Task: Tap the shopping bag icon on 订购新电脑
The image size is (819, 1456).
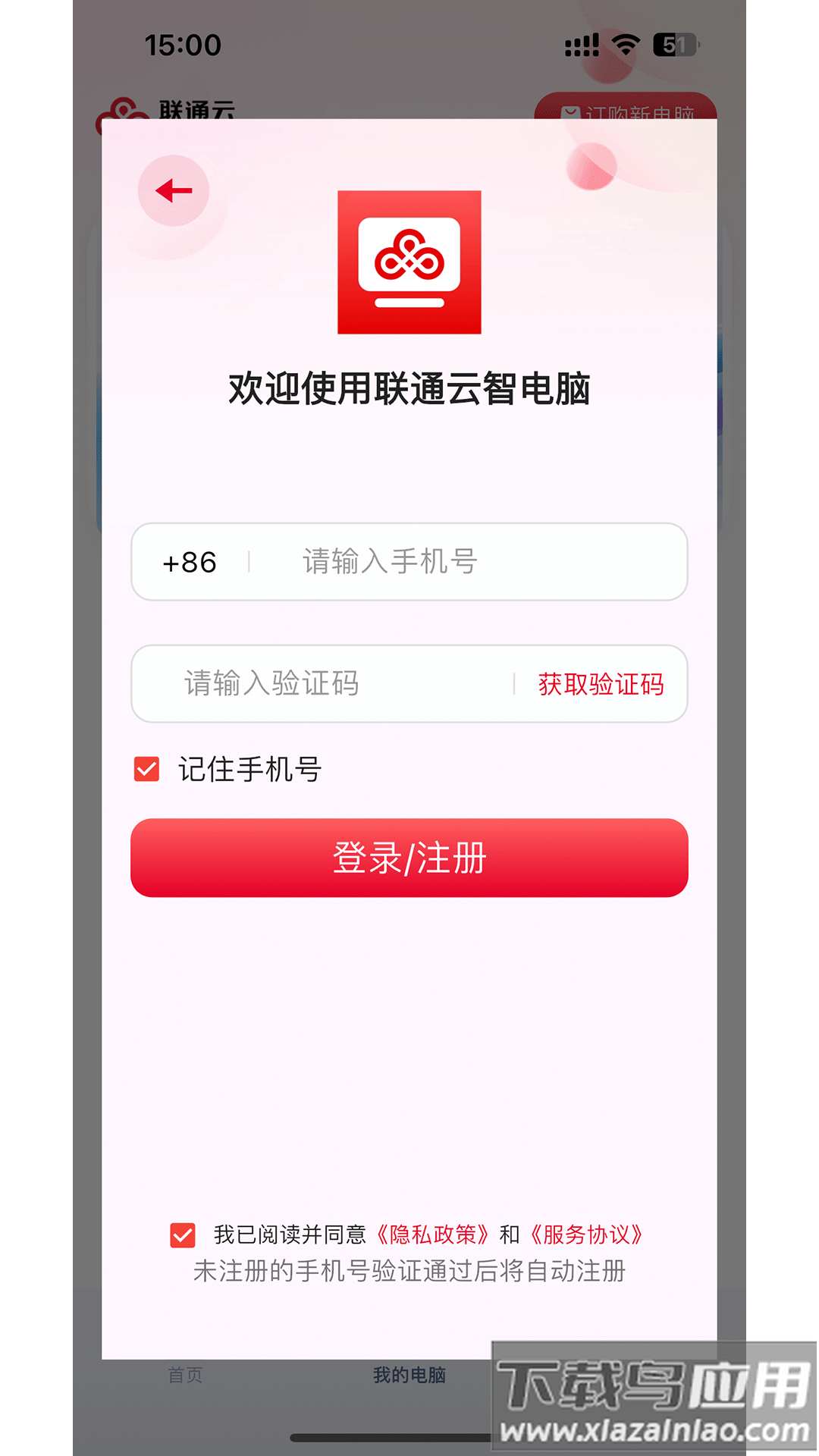Action: 570,112
